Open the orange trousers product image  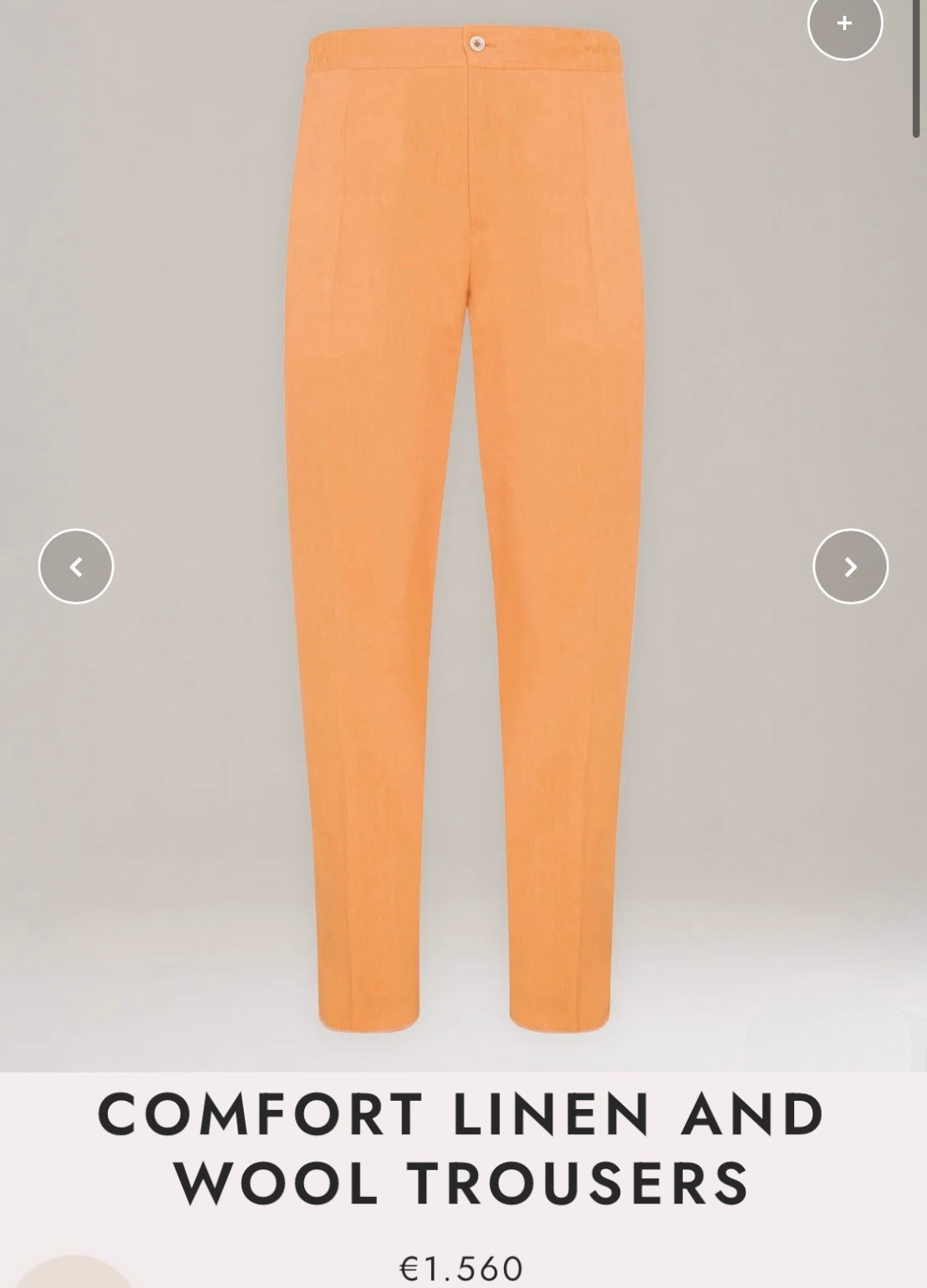[463, 535]
